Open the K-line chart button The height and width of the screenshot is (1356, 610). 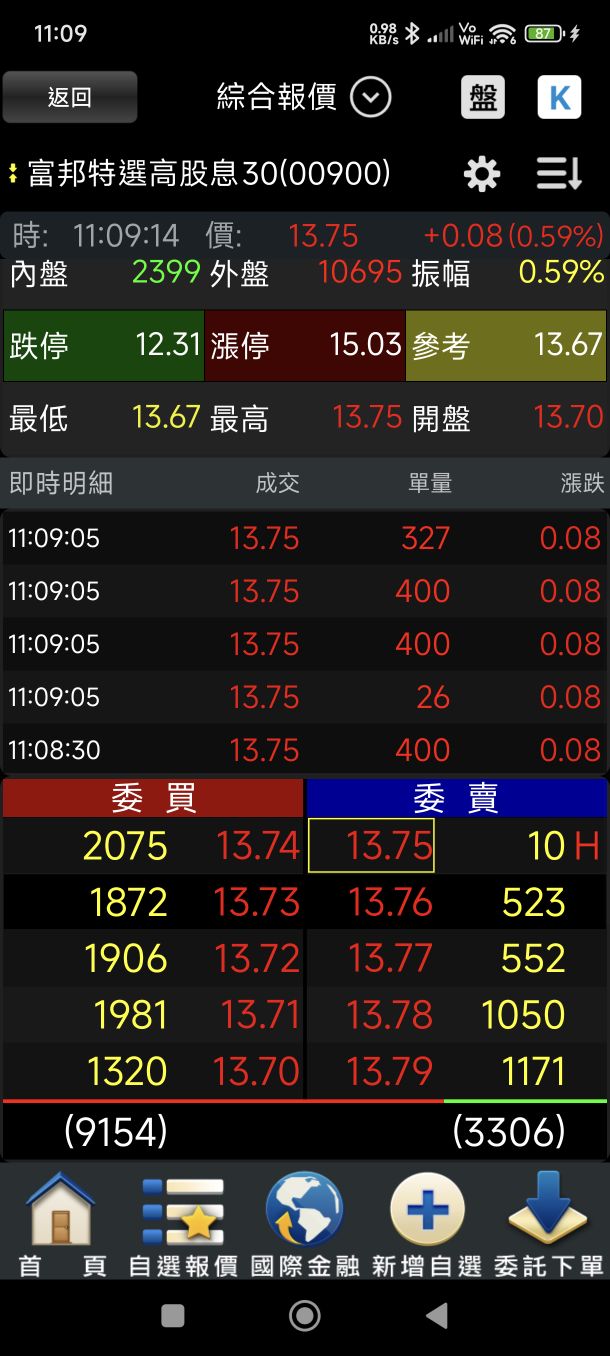(559, 97)
